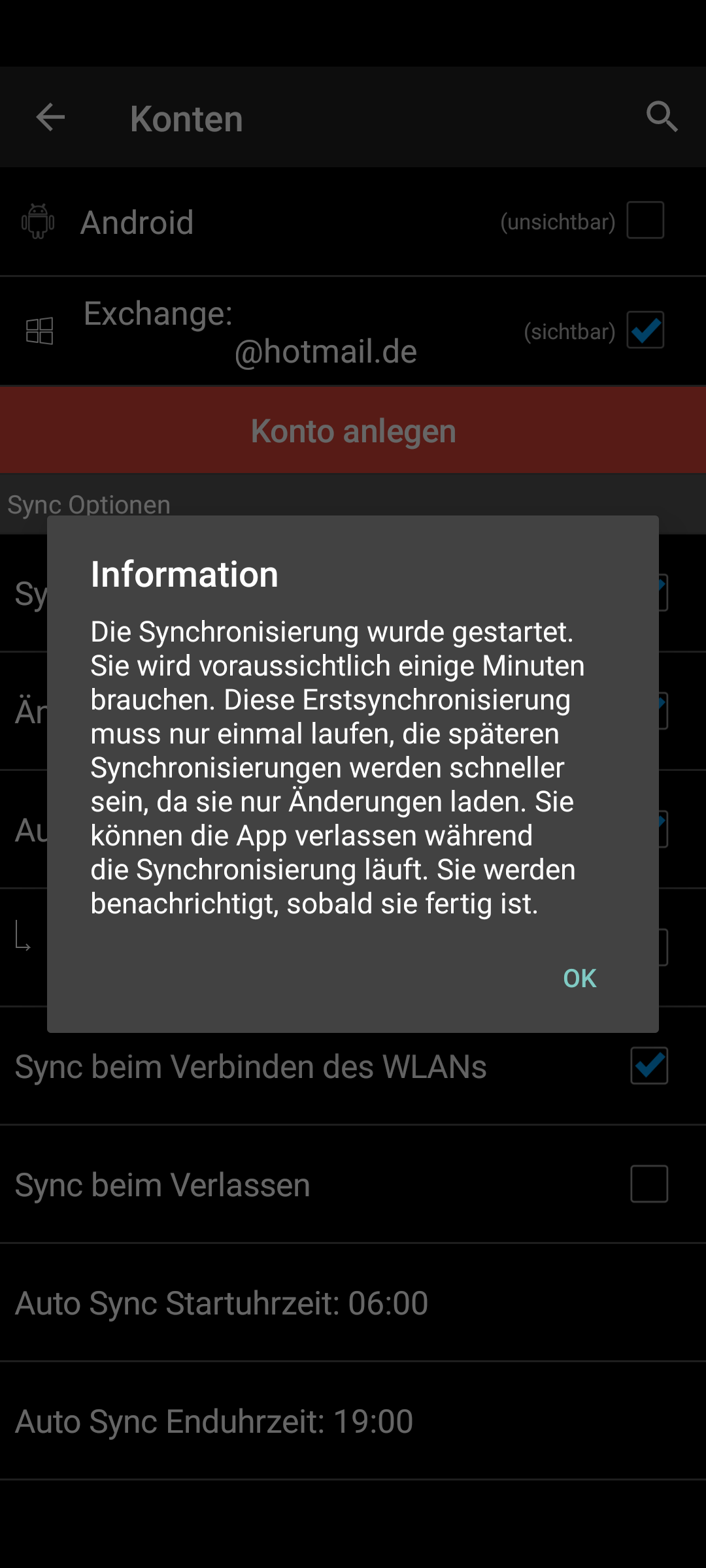Tap the Konto anlegen button
Screen dimensions: 706x1568
click(x=353, y=431)
